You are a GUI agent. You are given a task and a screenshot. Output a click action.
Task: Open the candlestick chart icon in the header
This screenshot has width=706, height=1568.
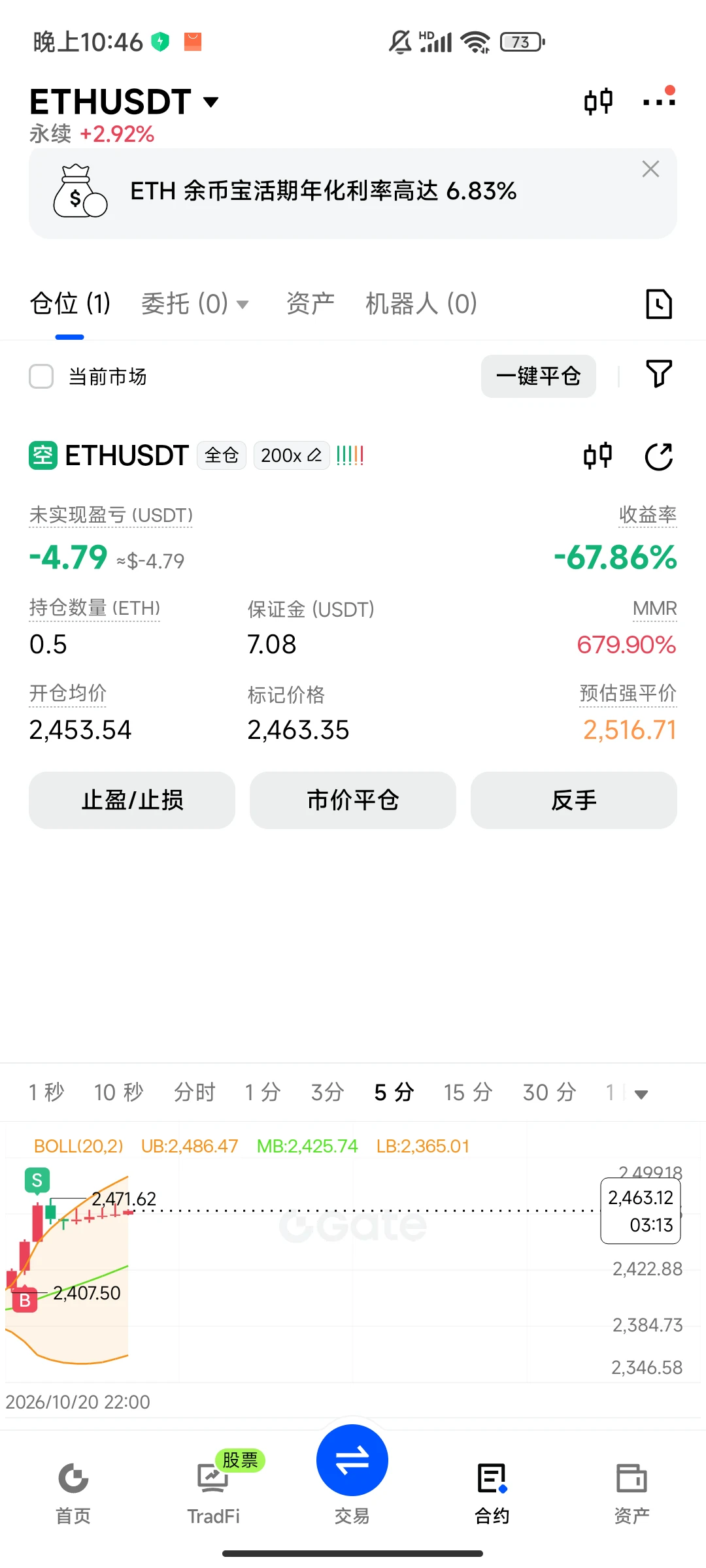coord(598,101)
